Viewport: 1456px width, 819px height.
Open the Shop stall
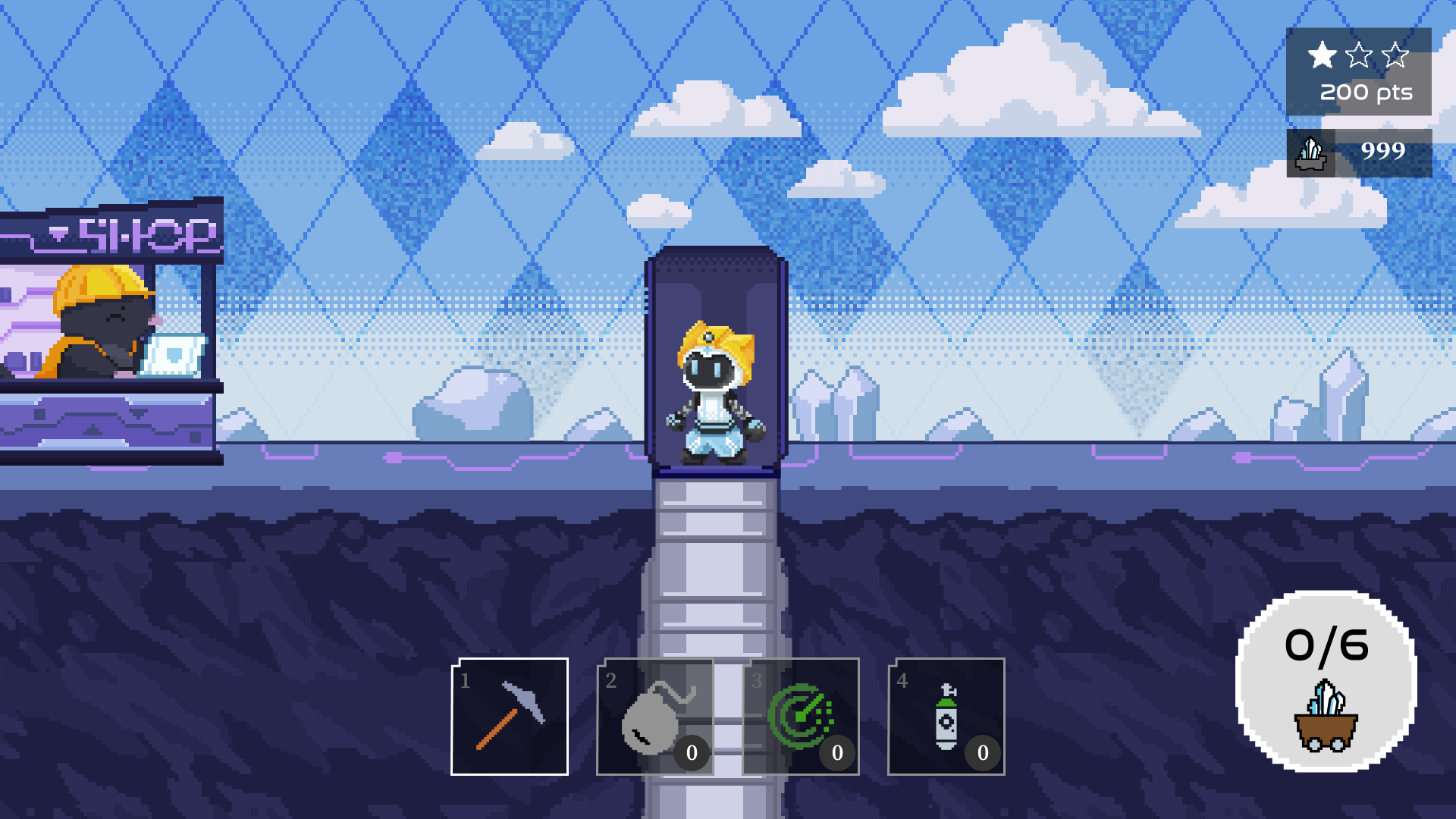click(x=111, y=331)
